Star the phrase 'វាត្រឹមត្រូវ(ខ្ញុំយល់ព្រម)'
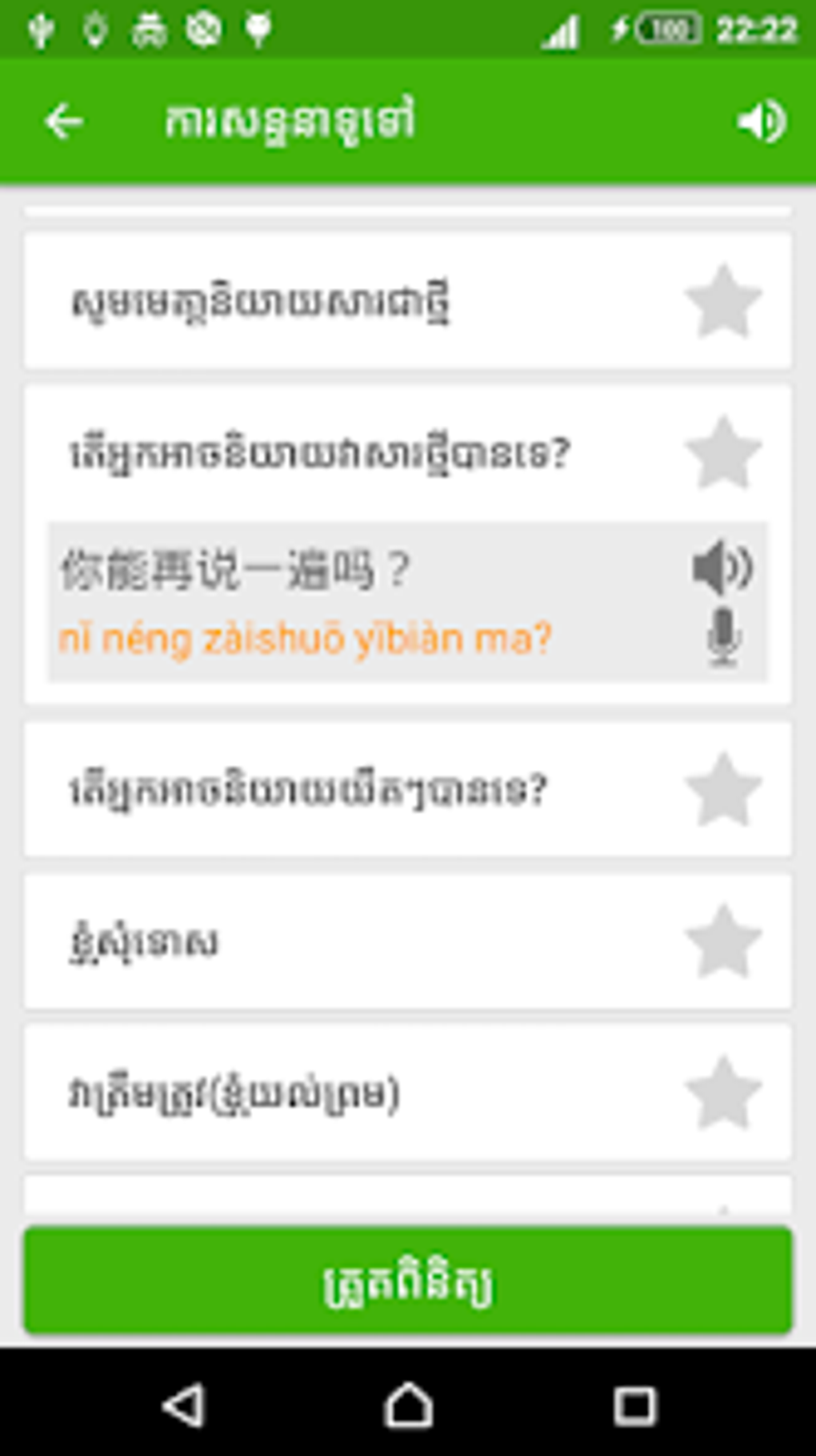Screen dimensions: 816x1456 coord(723,1093)
